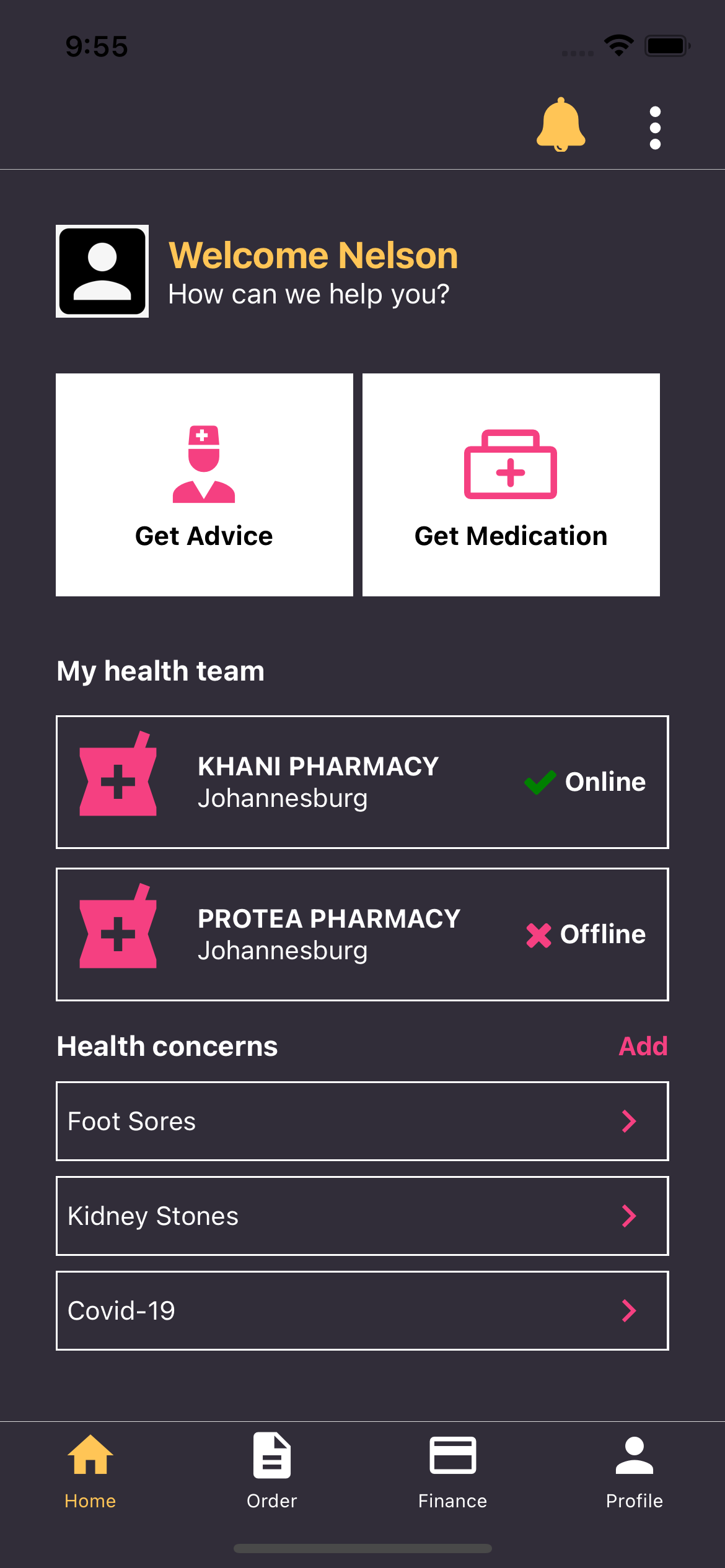The image size is (725, 1568).
Task: Select the Covid-19 health concern
Action: pyautogui.click(x=362, y=1311)
